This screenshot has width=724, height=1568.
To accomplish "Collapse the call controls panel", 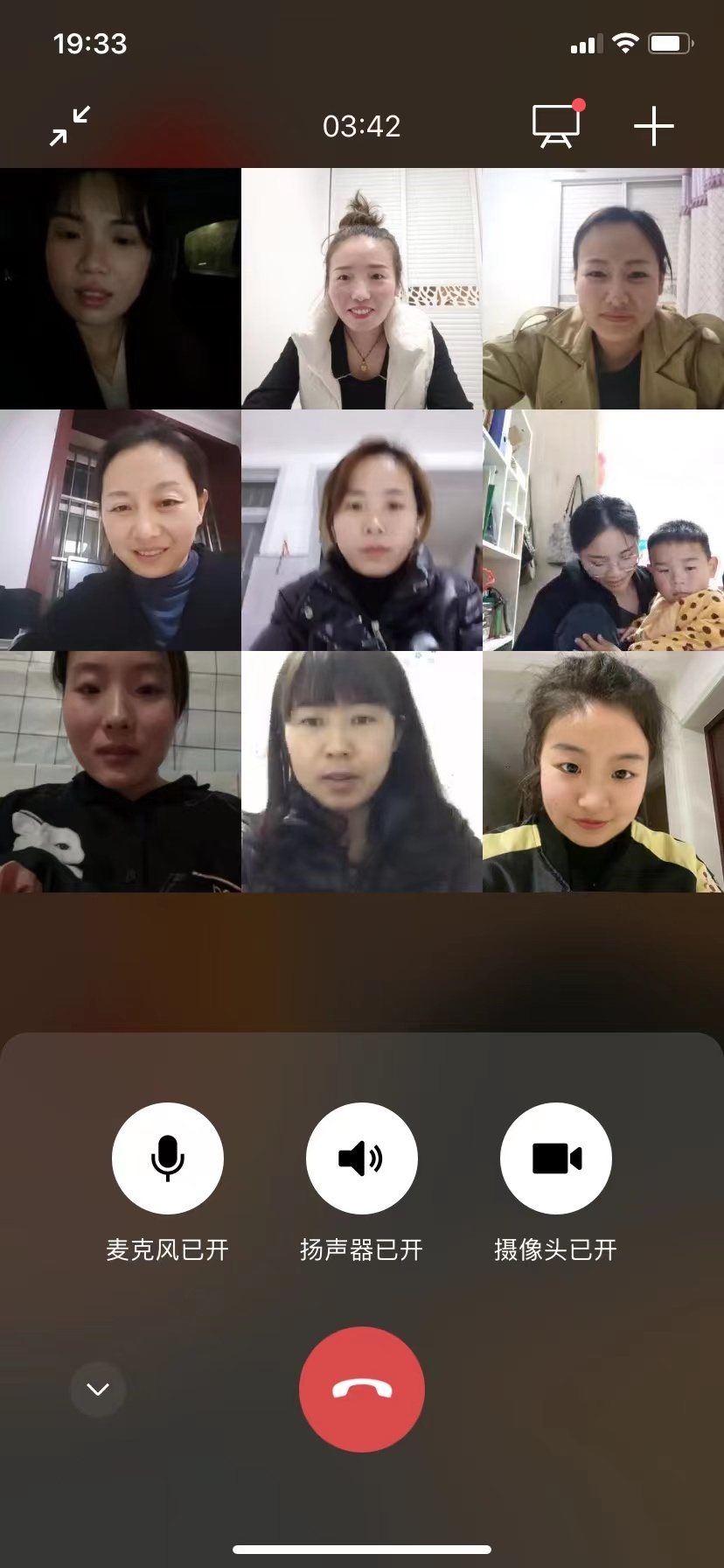I will coord(98,1389).
